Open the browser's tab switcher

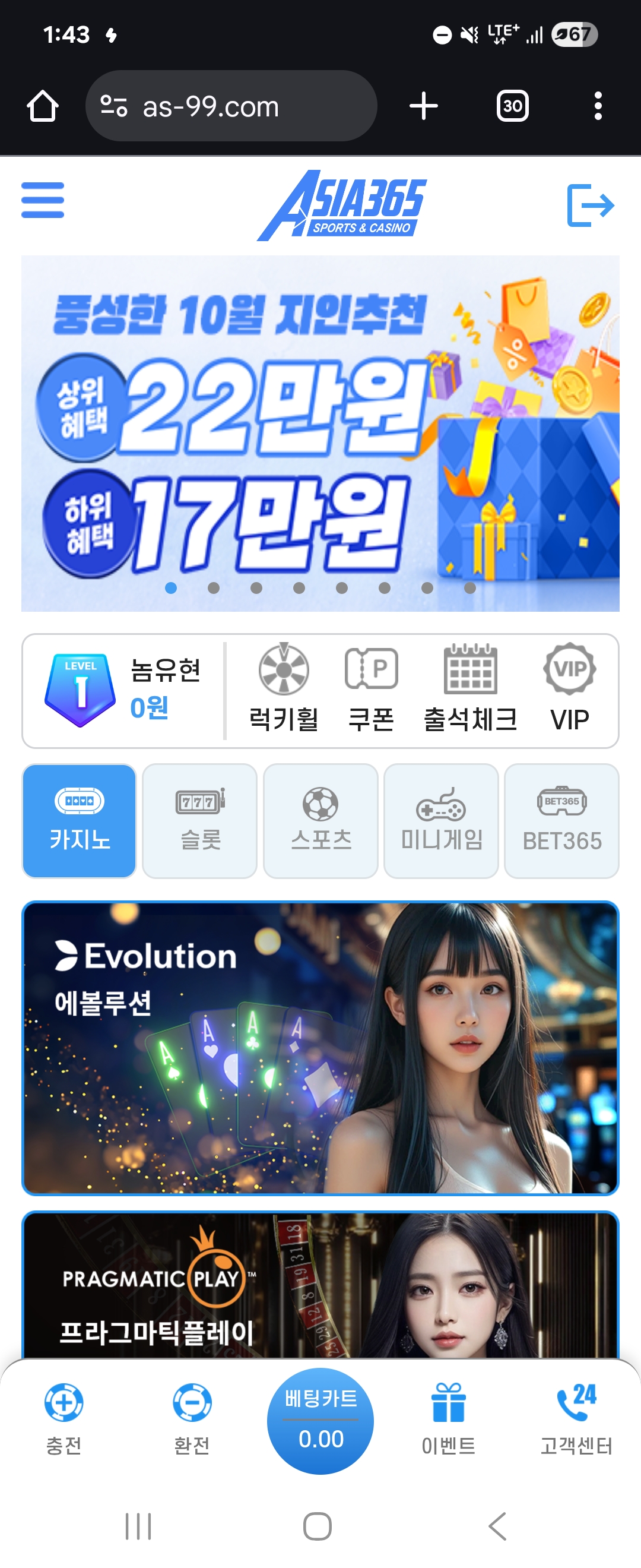[513, 106]
